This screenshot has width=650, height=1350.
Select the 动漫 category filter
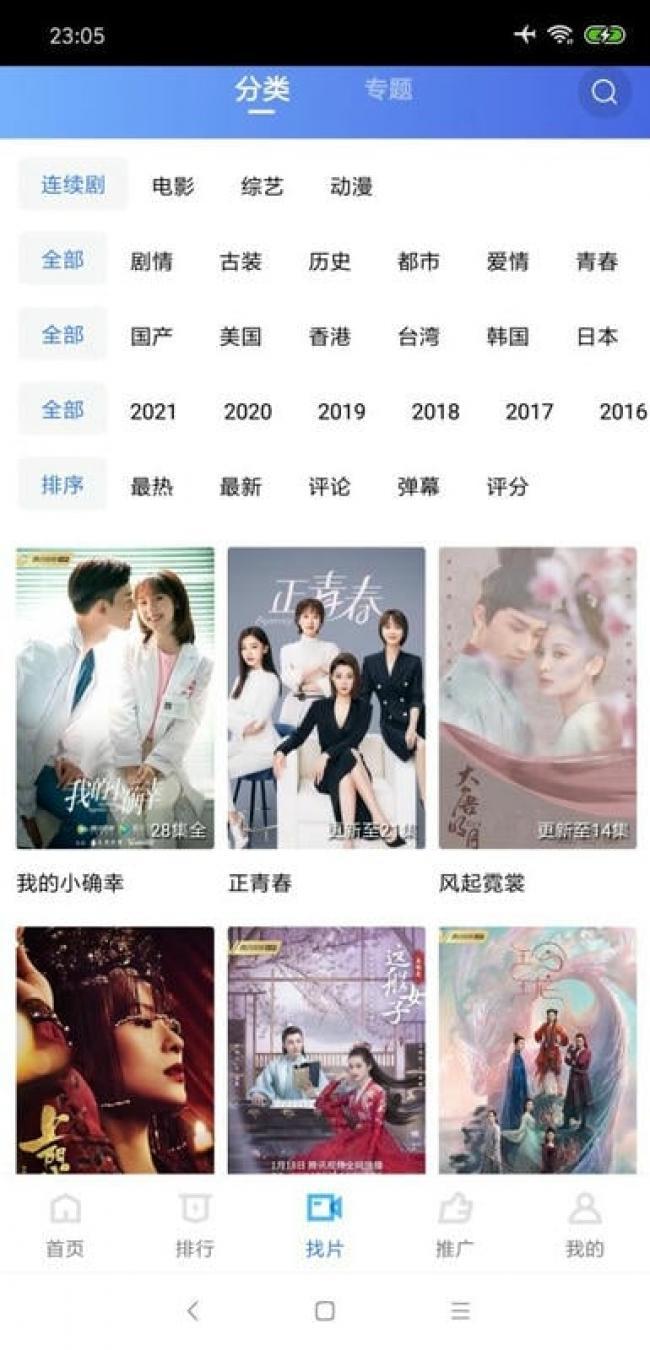click(351, 186)
